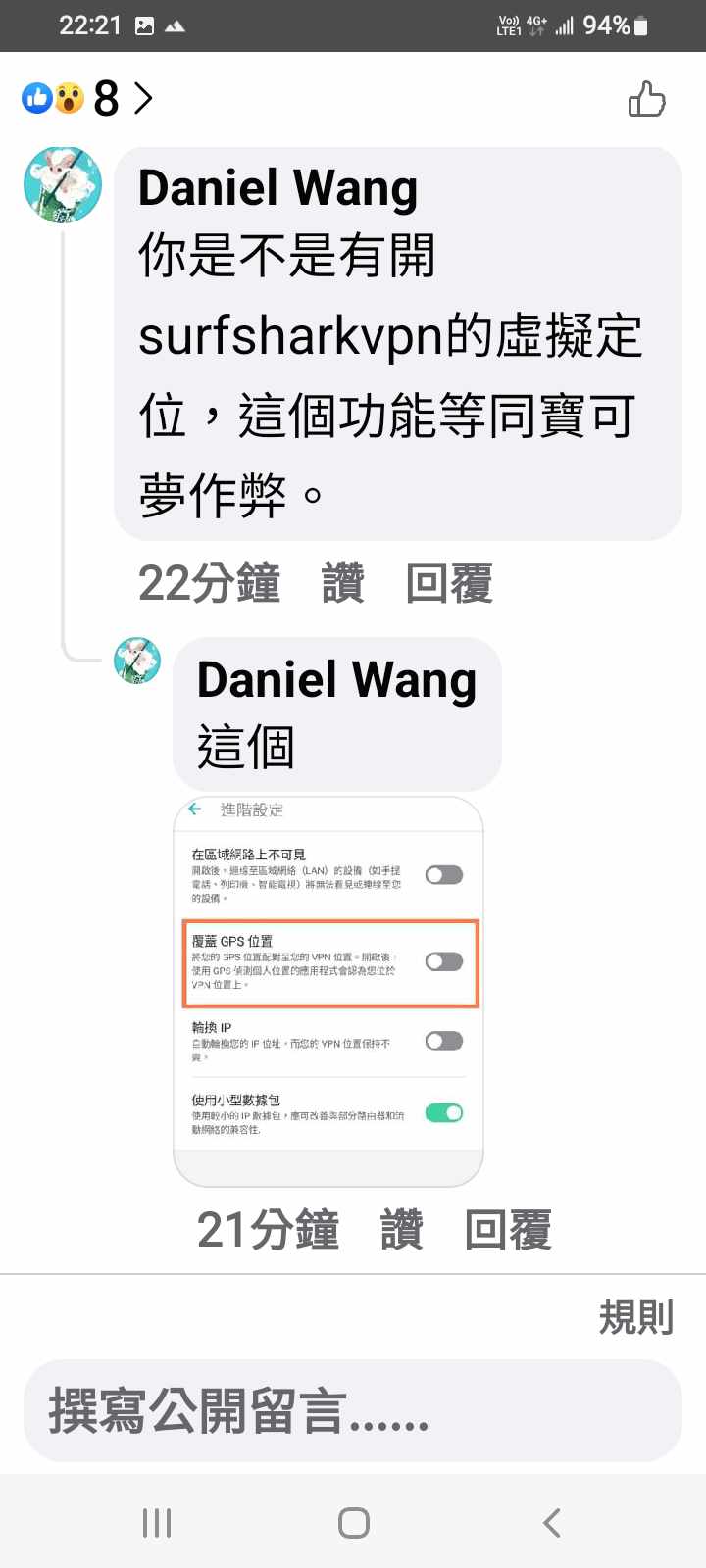Like Daniel Wang's 22分鐘 comment
Image resolution: width=706 pixels, height=1568 pixels.
click(x=342, y=583)
